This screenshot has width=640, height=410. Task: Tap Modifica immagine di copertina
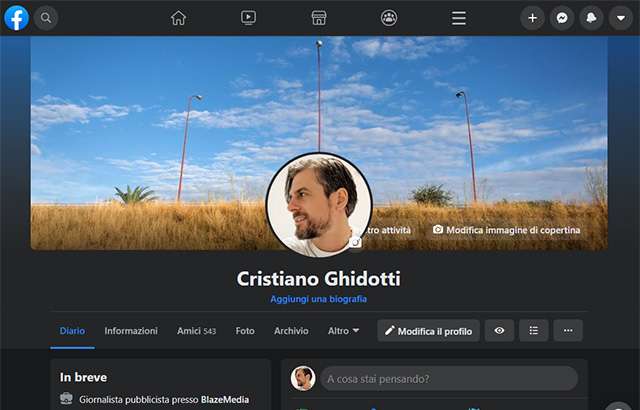tap(506, 230)
